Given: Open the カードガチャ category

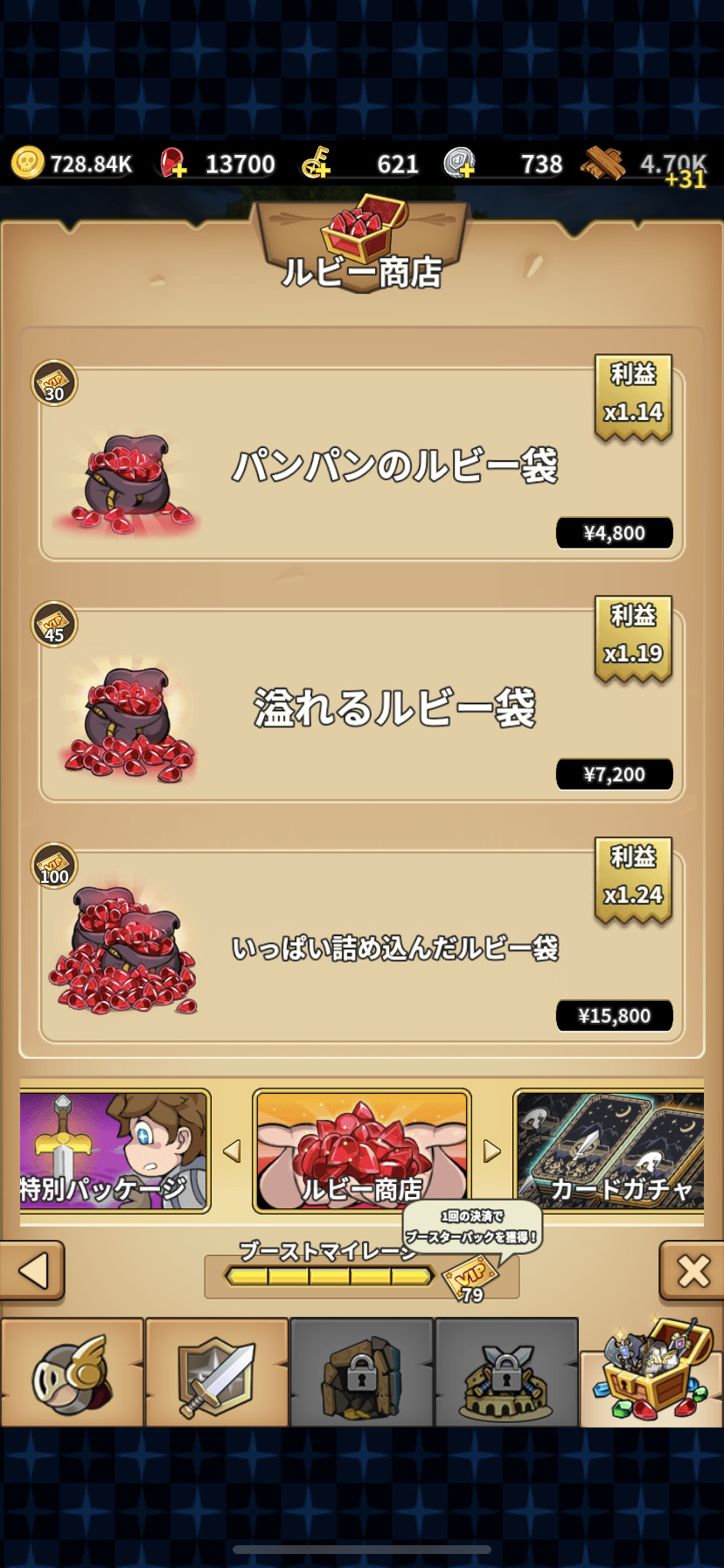Looking at the screenshot, I should pos(609,1151).
